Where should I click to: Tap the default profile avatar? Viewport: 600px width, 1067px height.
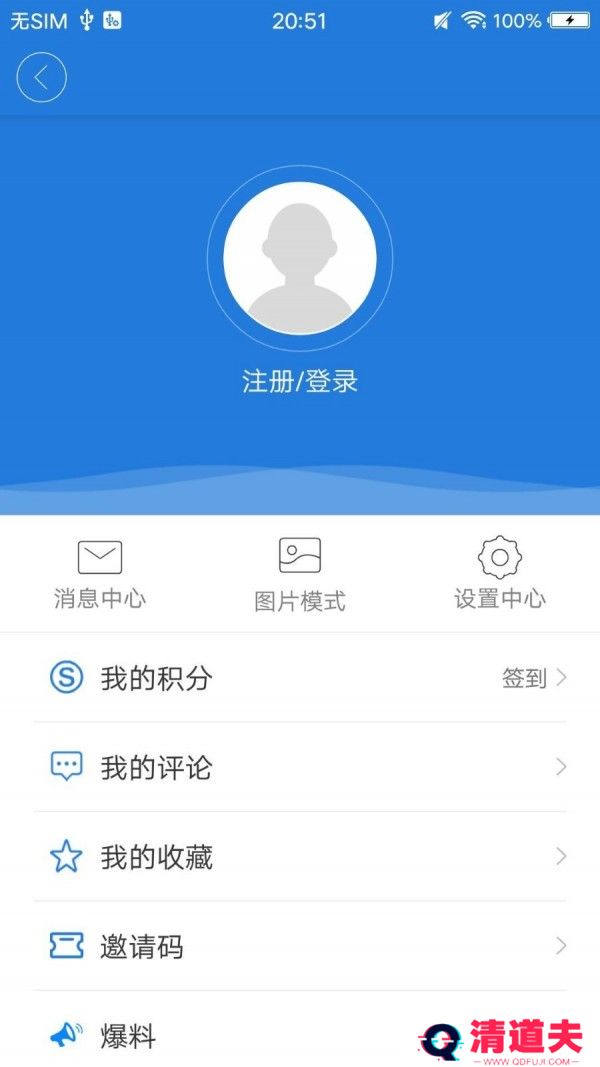coord(300,259)
